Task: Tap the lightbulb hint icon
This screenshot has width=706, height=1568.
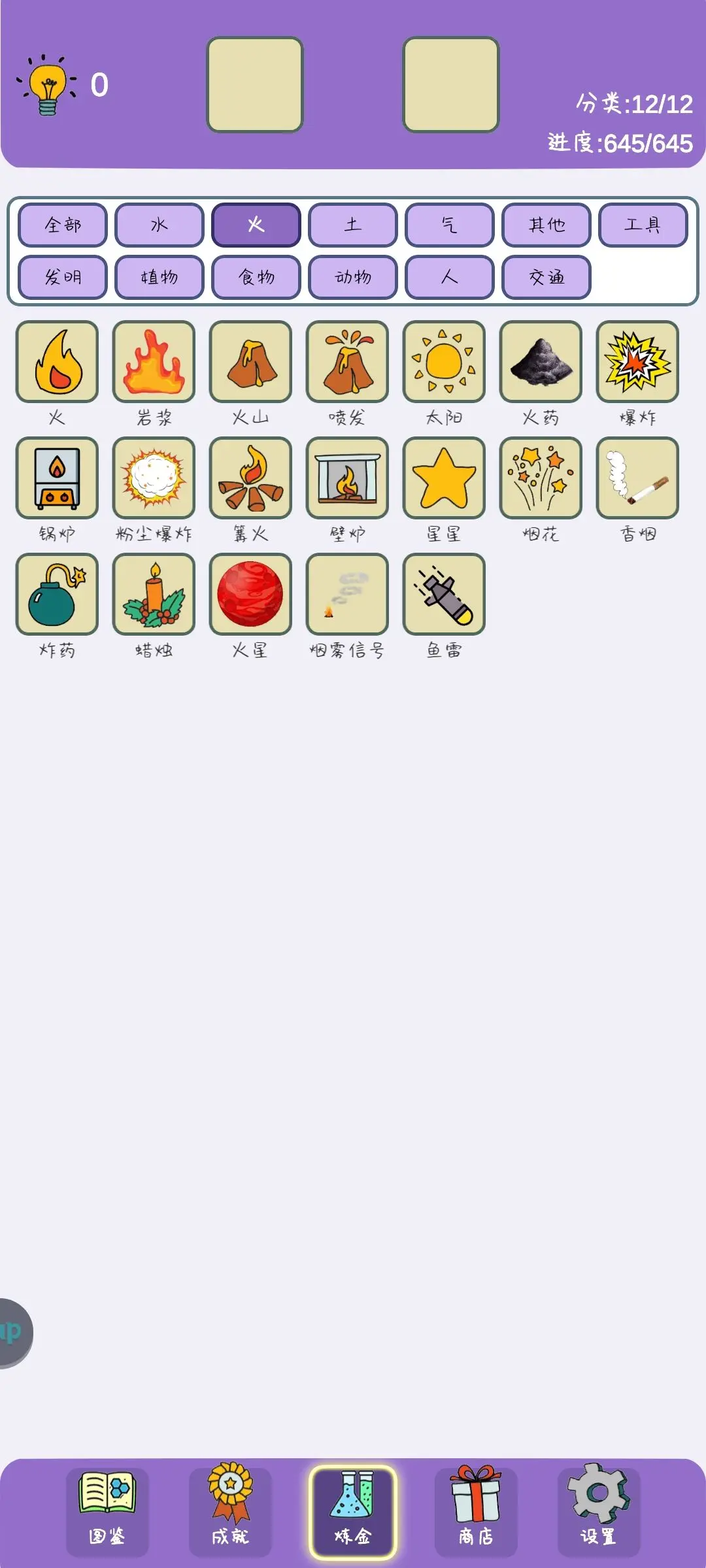Action: (x=47, y=86)
